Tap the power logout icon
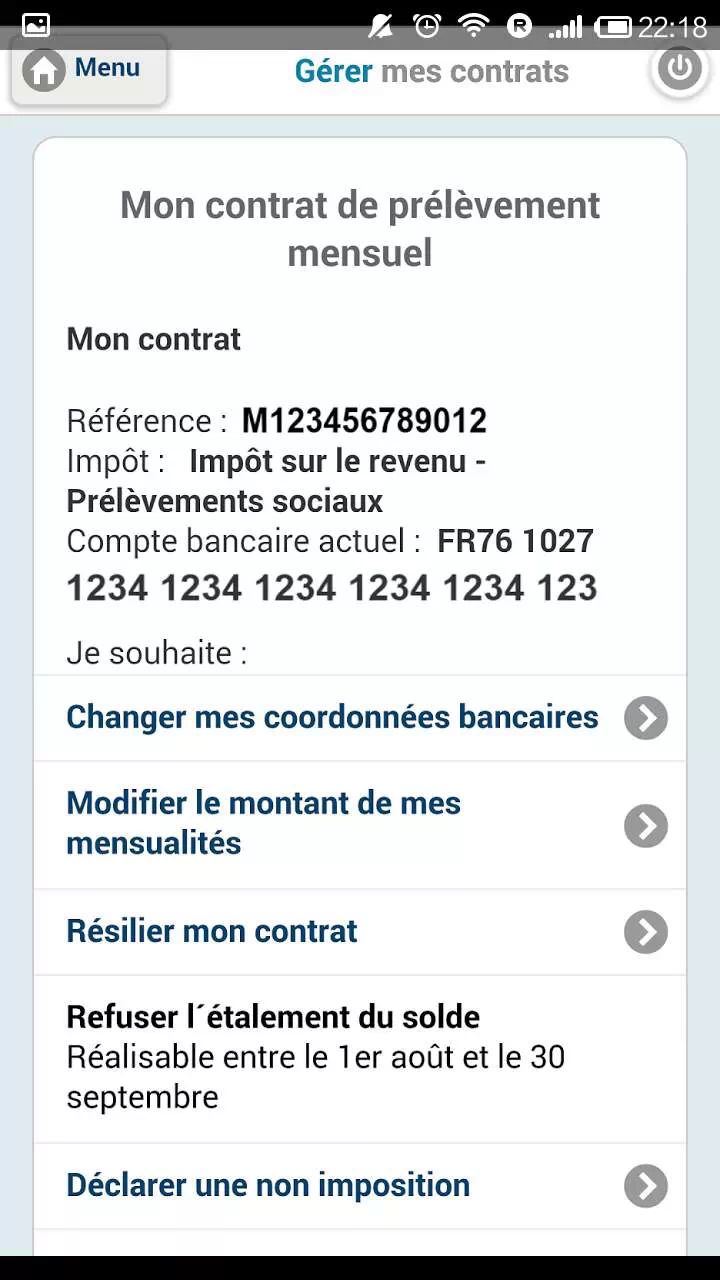The width and height of the screenshot is (720, 1280). point(680,69)
